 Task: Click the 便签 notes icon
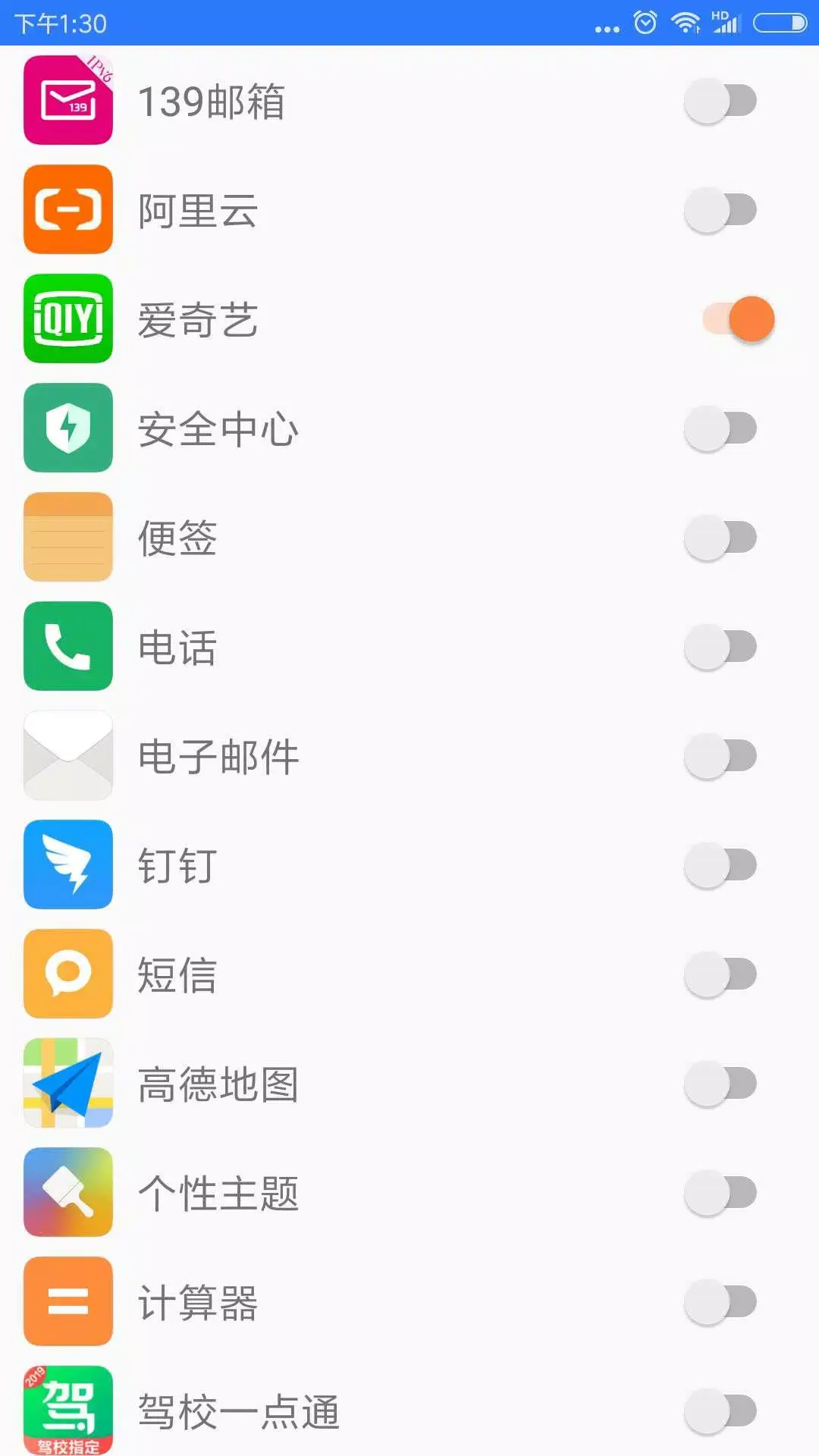(67, 538)
